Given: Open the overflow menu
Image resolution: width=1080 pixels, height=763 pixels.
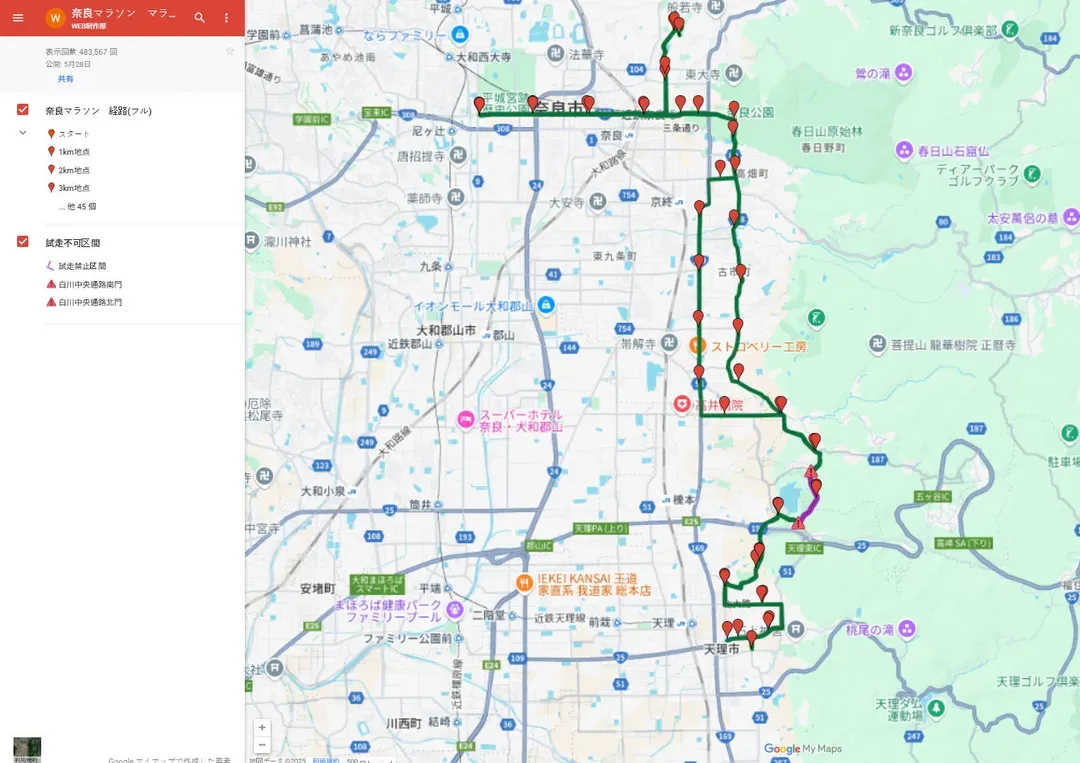Looking at the screenshot, I should pyautogui.click(x=227, y=18).
